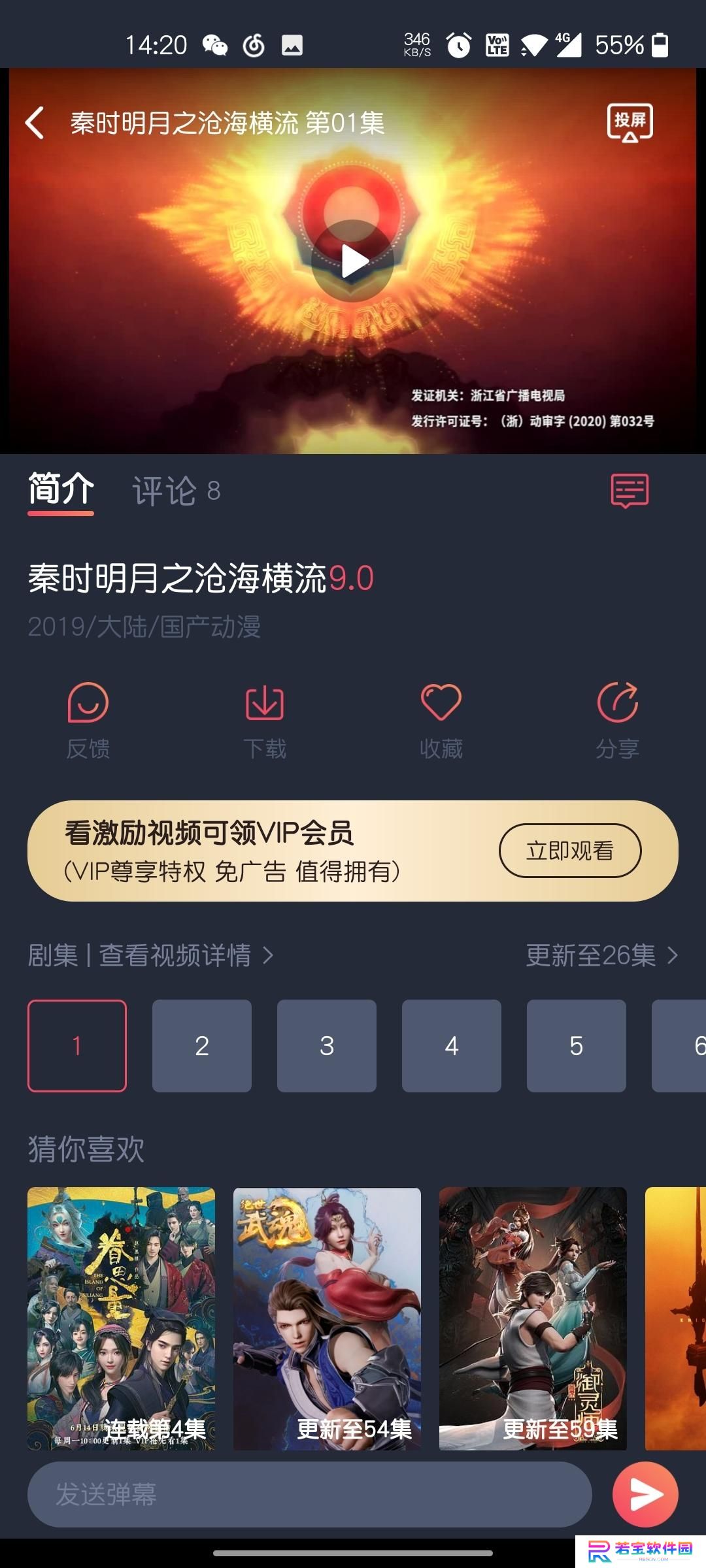Choose episode 5
Image resolution: width=706 pixels, height=1568 pixels.
coord(577,1046)
